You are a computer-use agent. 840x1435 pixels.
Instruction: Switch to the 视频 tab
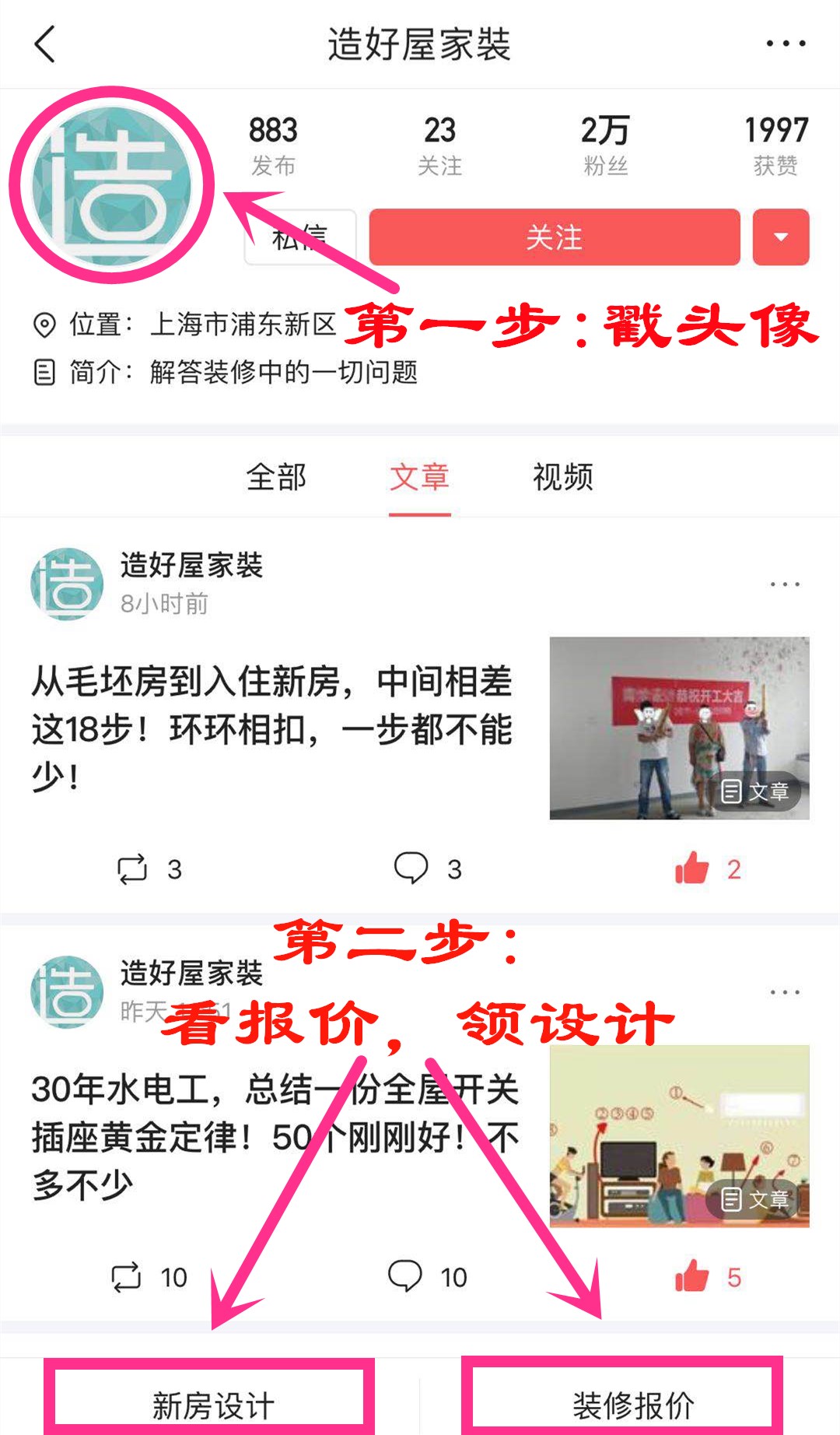564,479
